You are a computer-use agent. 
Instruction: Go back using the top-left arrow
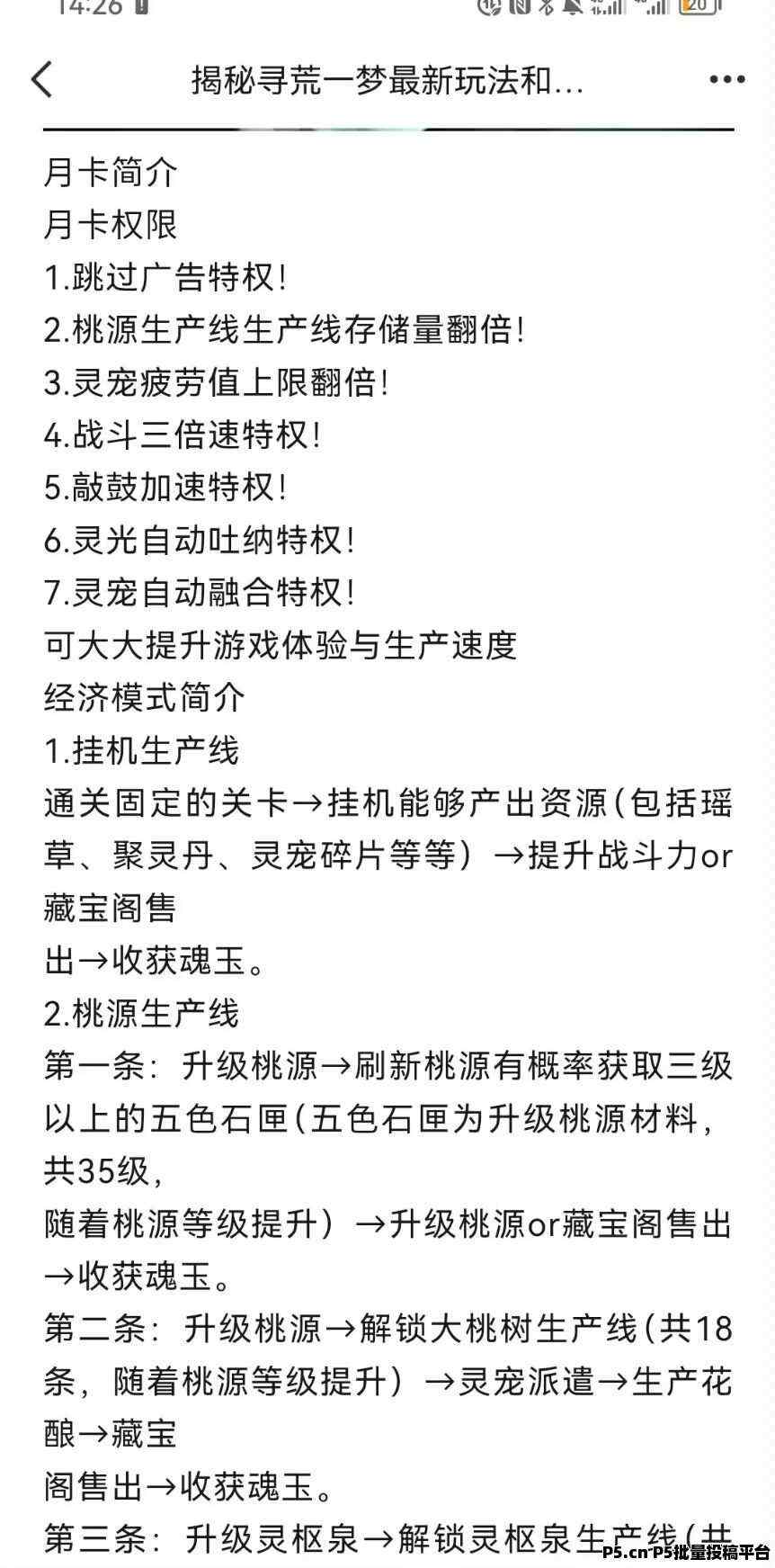click(42, 79)
